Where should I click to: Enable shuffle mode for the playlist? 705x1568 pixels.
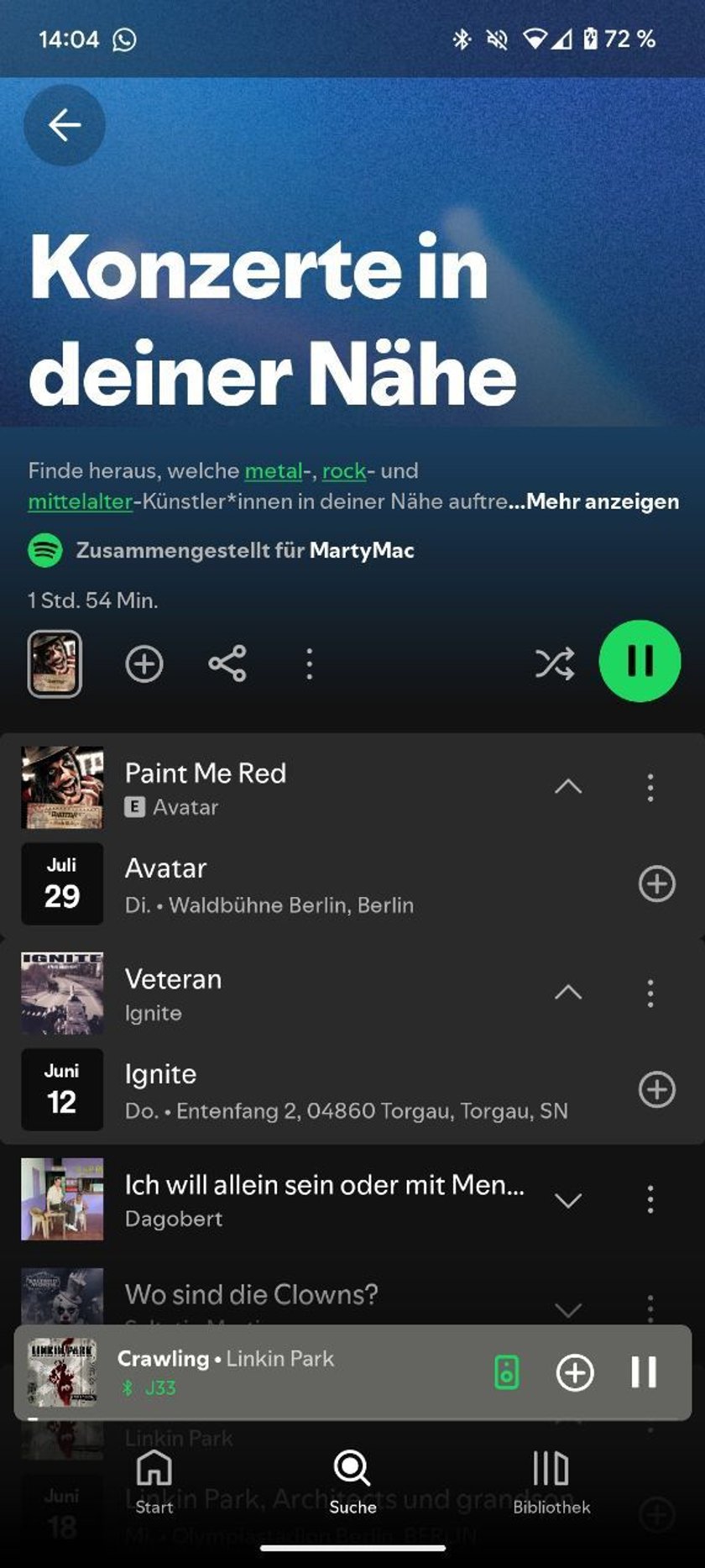[556, 663]
